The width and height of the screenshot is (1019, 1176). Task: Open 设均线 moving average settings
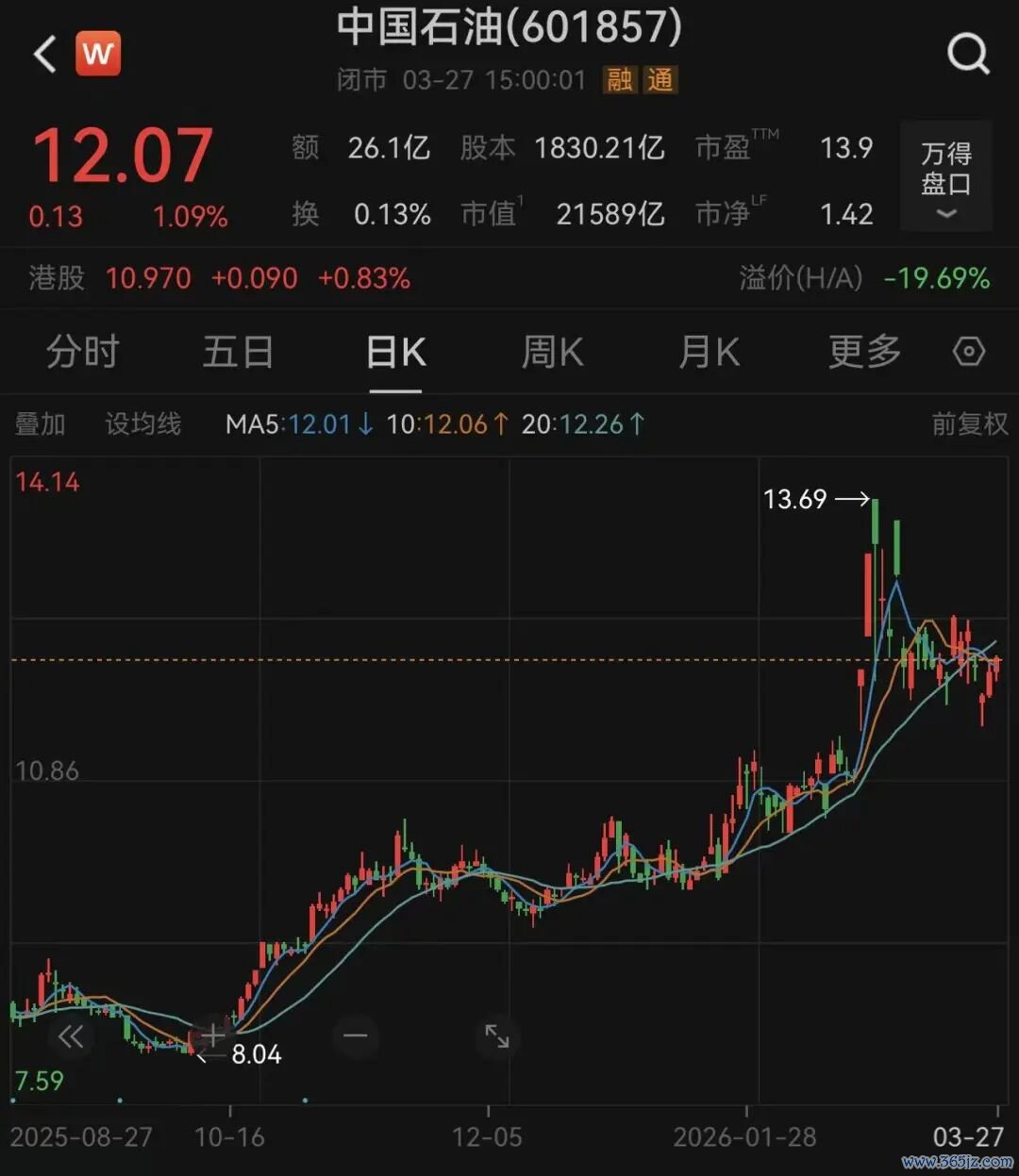(142, 424)
